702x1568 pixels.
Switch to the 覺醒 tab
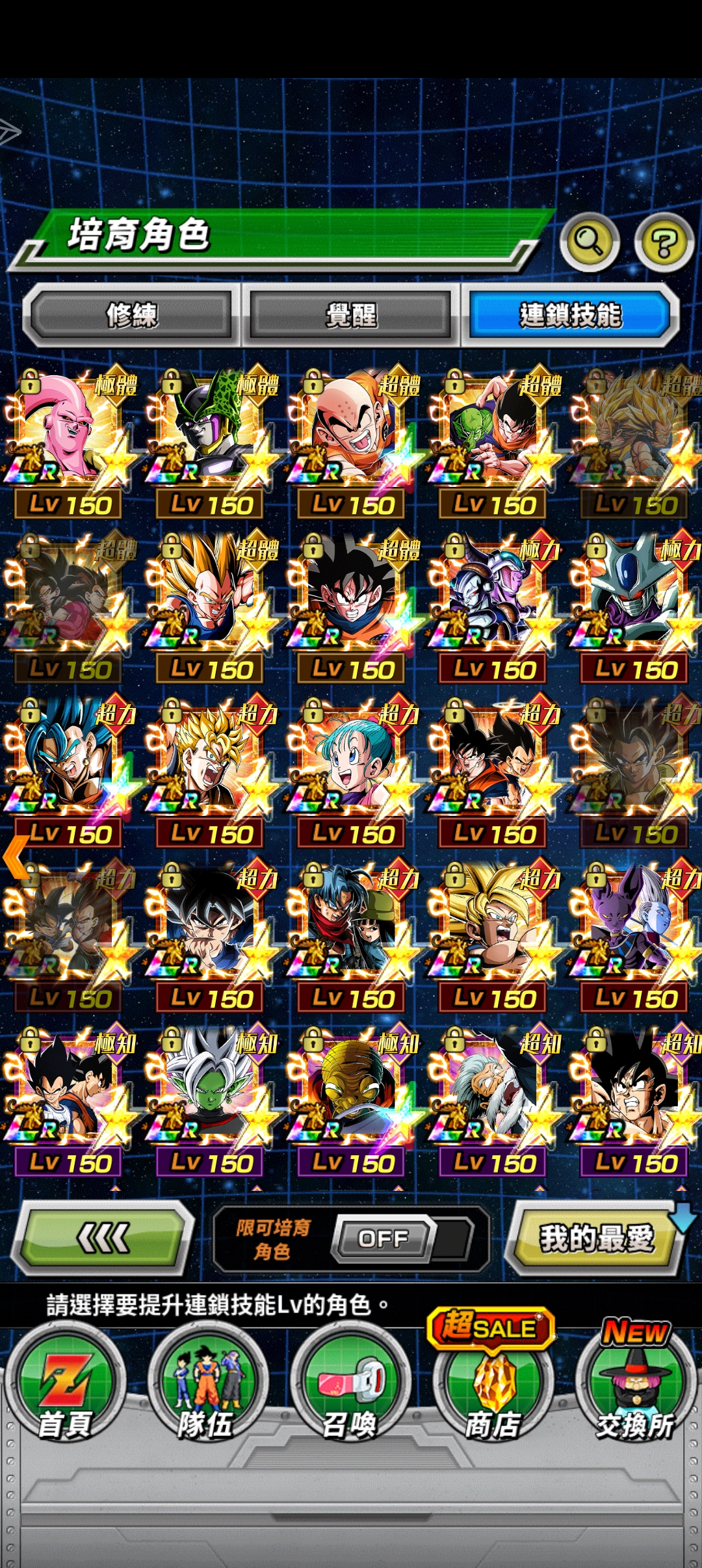click(x=351, y=315)
